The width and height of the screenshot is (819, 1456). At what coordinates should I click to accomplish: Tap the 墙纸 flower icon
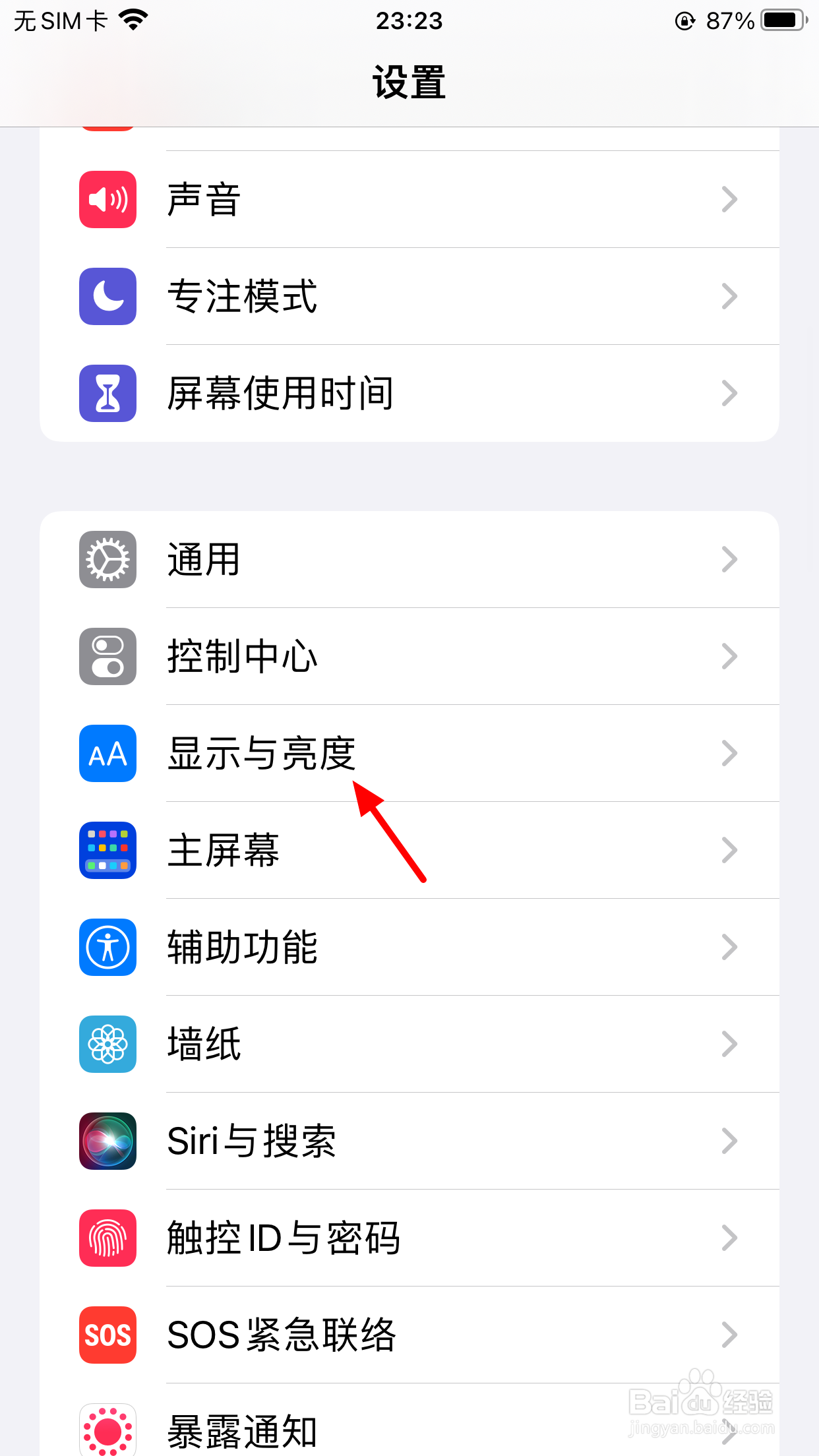107,1045
